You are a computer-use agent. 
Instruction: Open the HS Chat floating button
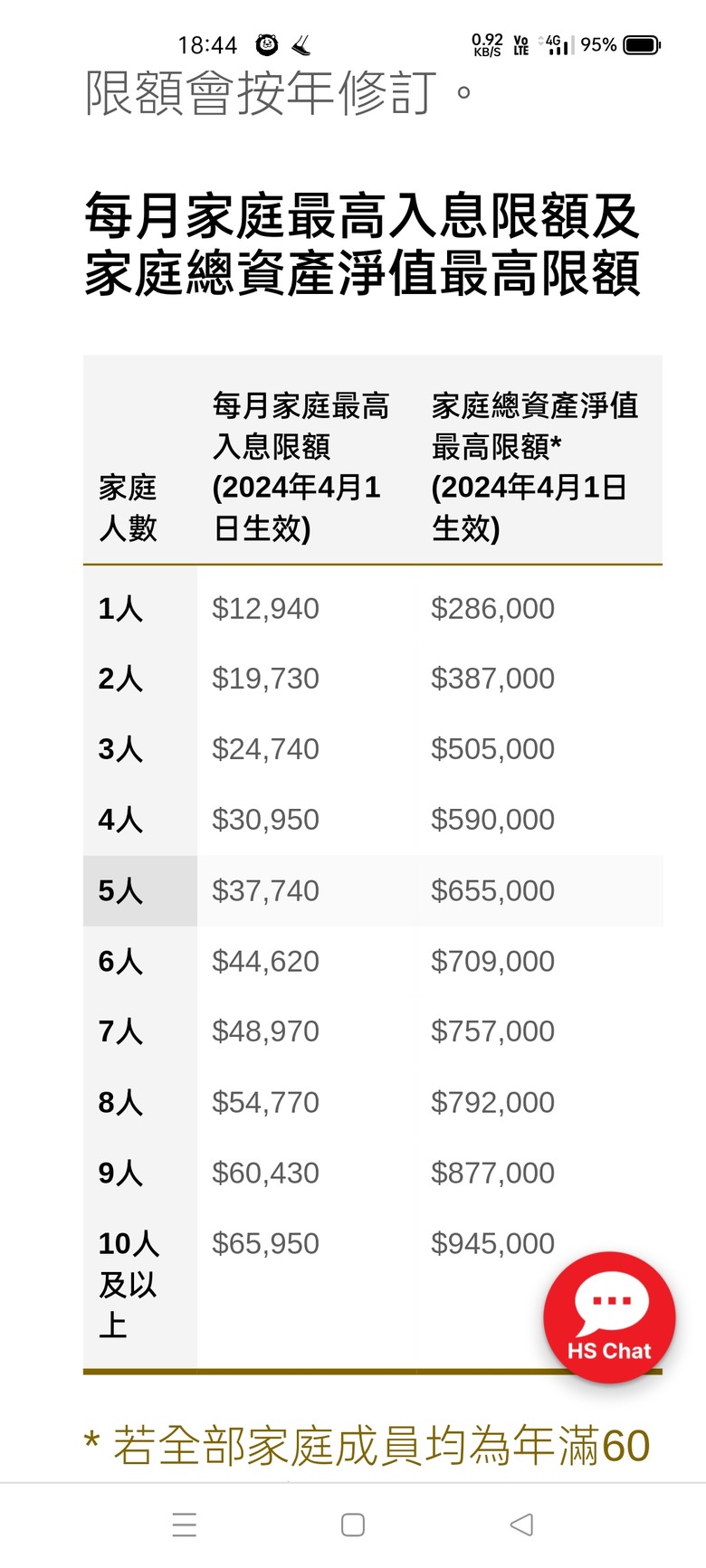tap(609, 1316)
